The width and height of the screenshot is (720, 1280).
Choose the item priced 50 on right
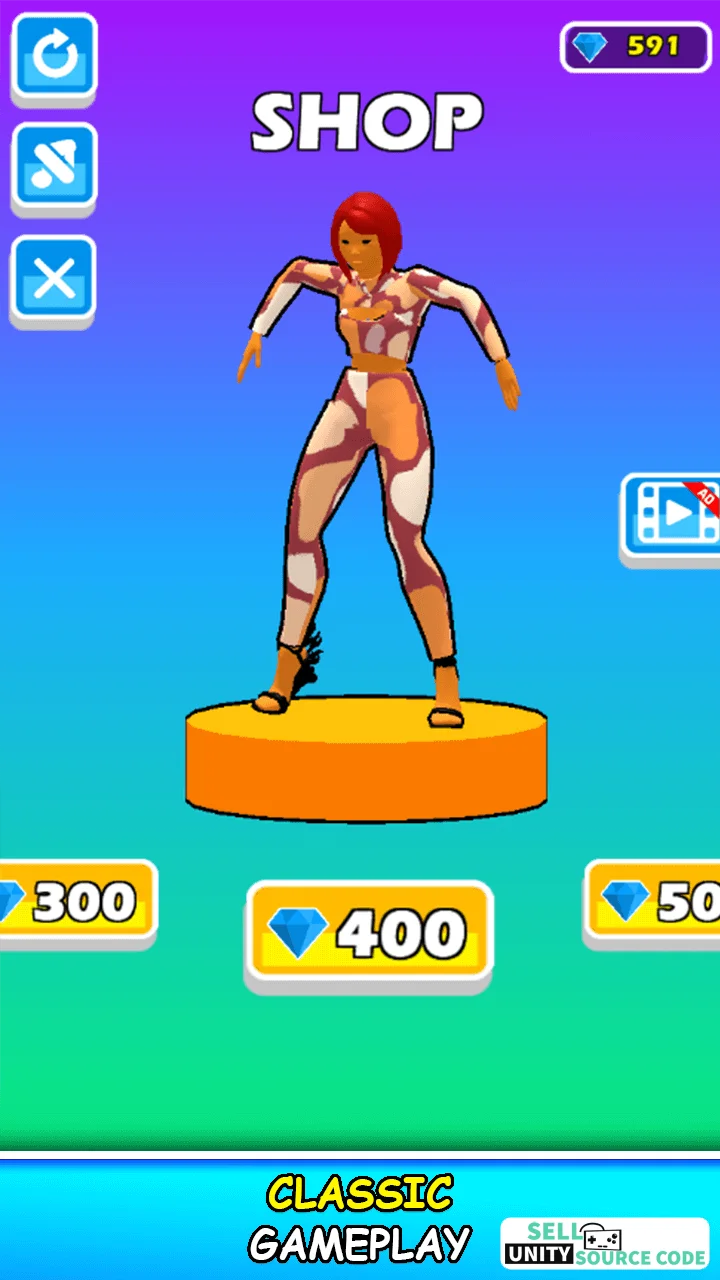tap(652, 903)
